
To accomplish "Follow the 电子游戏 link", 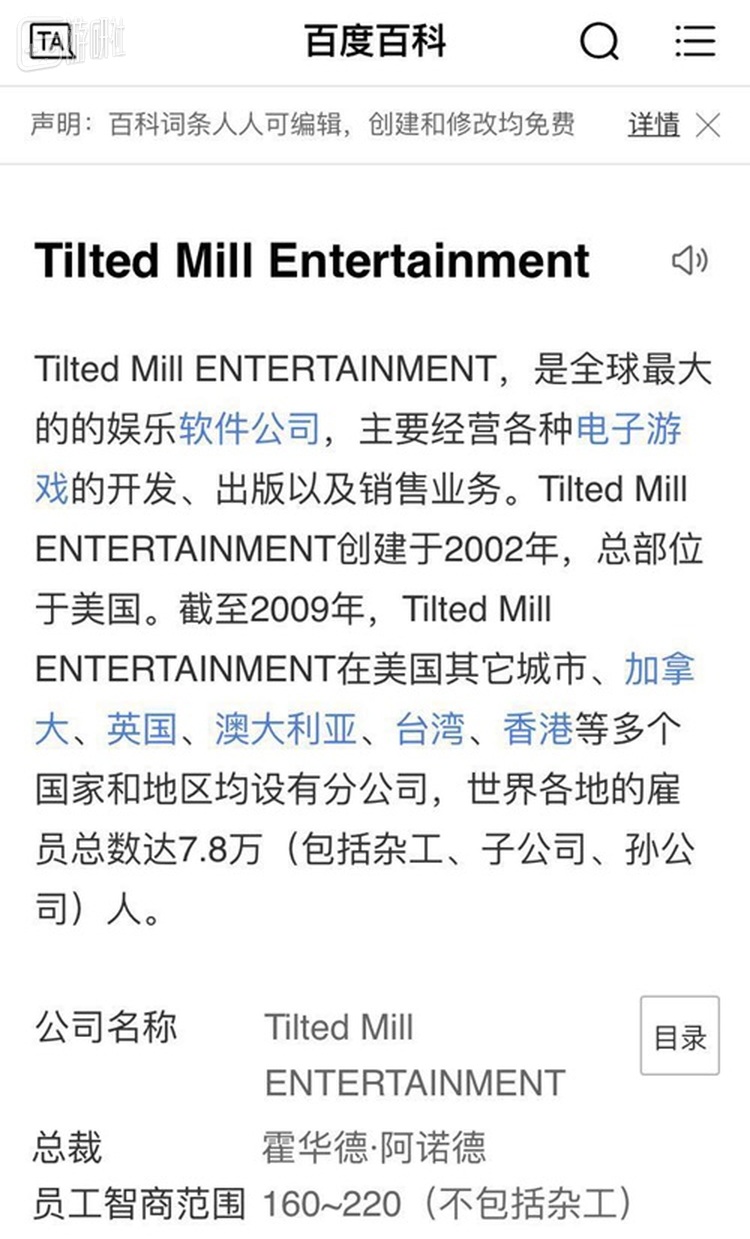I will point(628,430).
